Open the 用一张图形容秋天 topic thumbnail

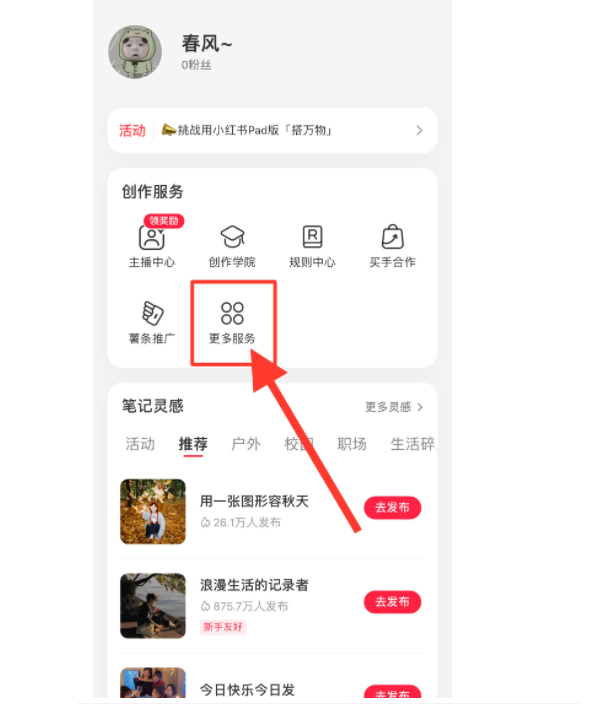(153, 511)
